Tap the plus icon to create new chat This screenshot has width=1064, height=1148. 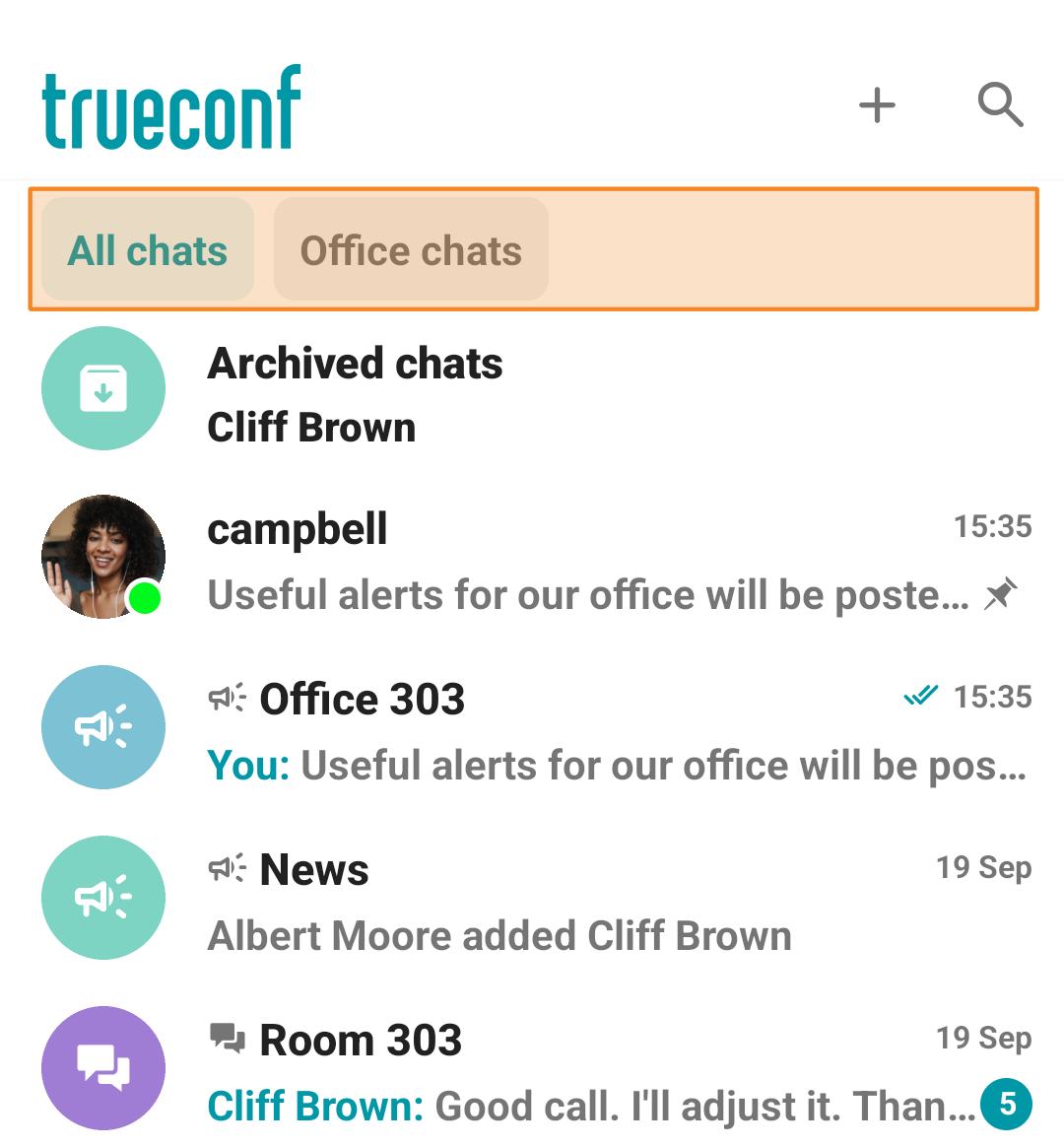coord(877,105)
